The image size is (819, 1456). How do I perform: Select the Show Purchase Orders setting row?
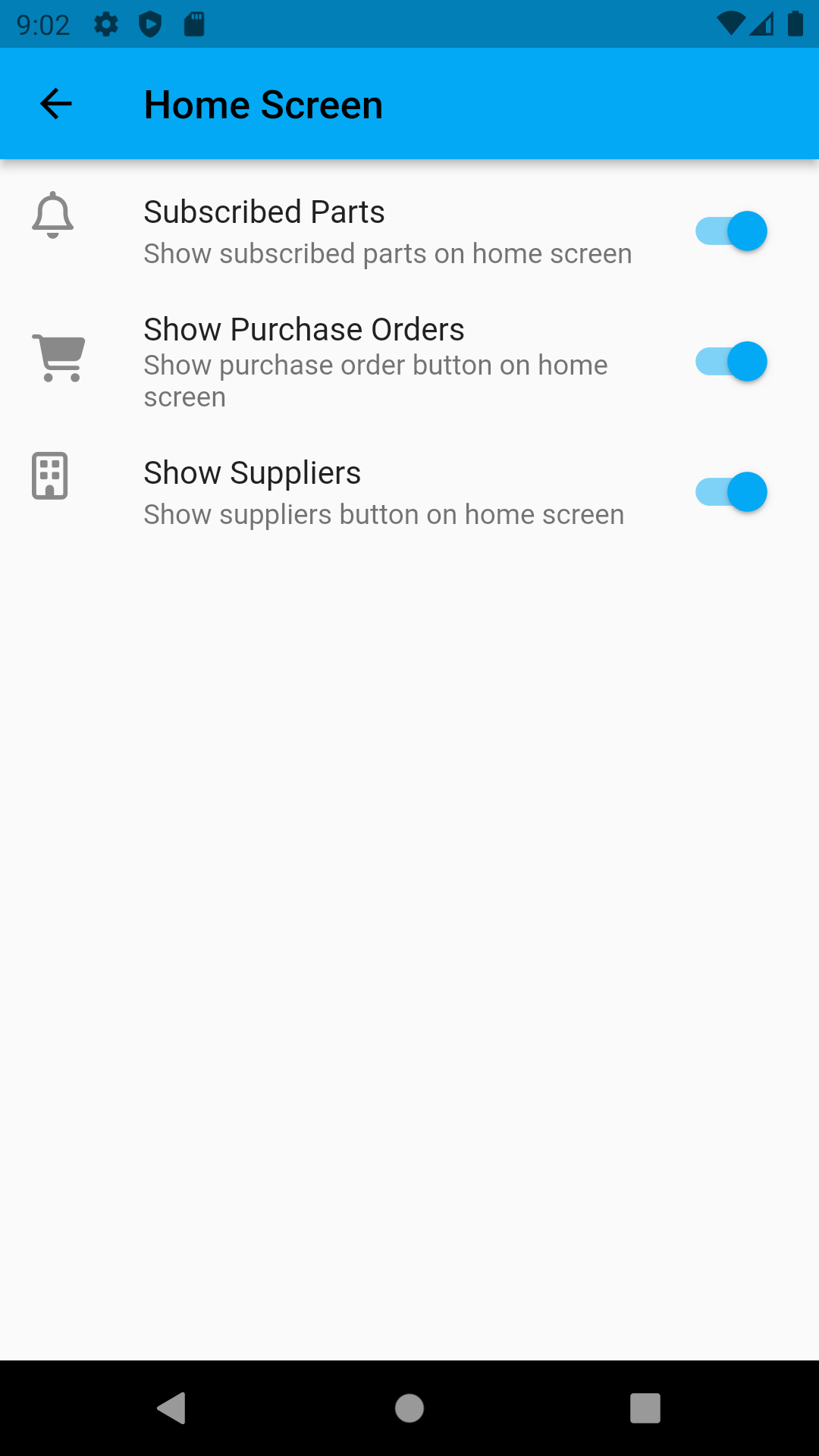[303, 329]
